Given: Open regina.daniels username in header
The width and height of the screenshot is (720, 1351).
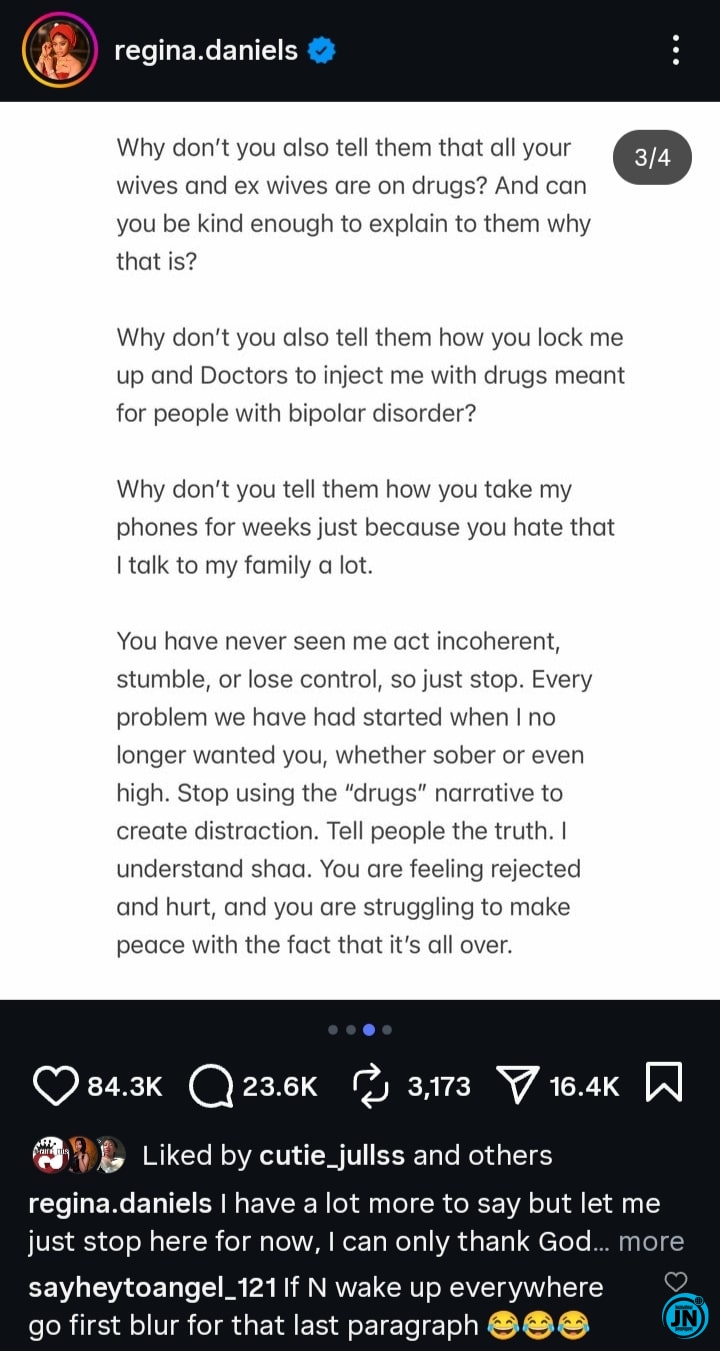Looking at the screenshot, I should click(x=206, y=50).
